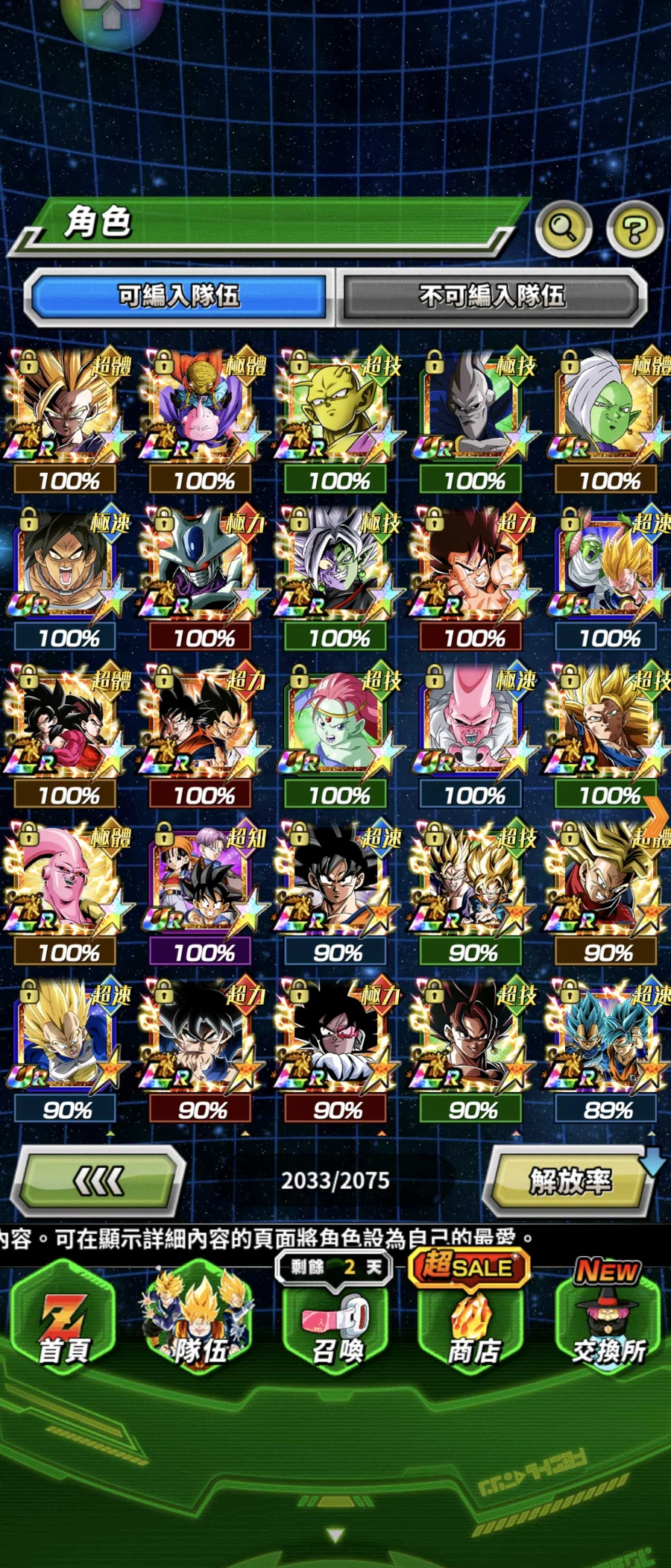Tap the down arrow below the menu

click(335, 1535)
